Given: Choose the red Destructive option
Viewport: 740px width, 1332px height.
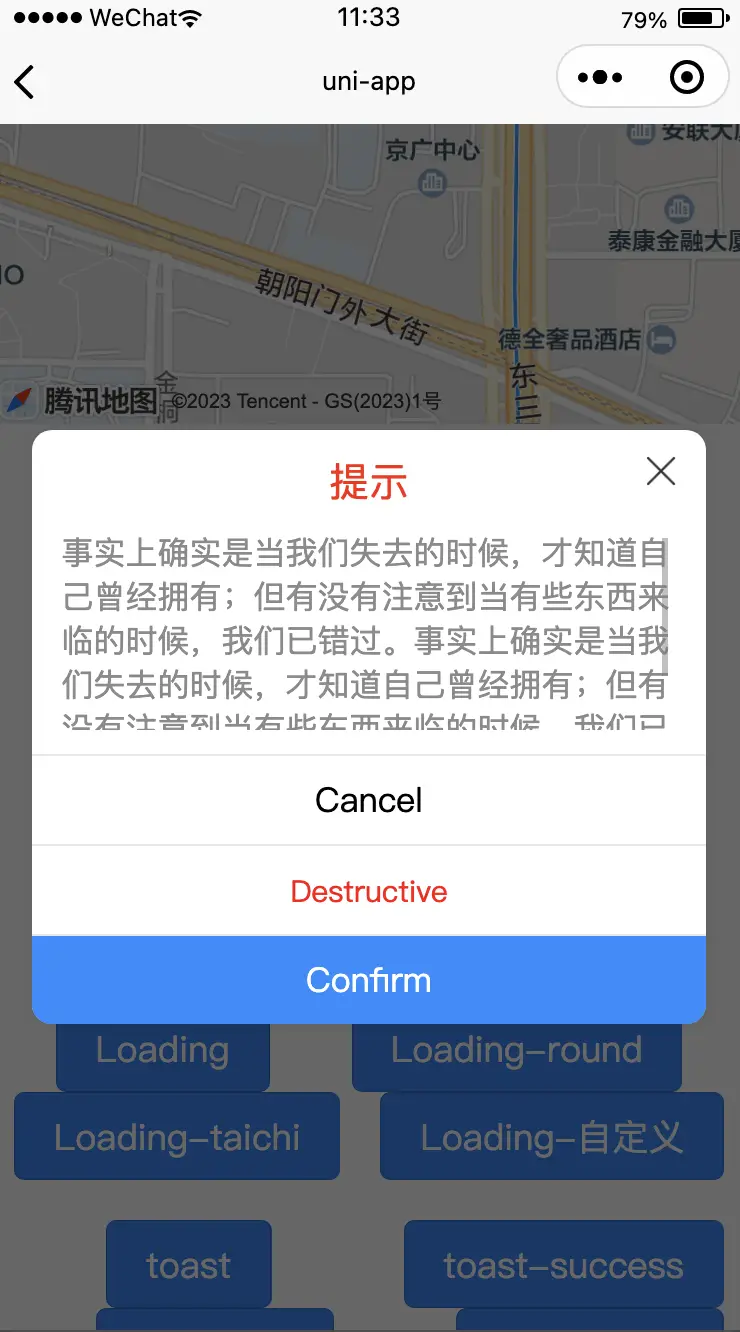Looking at the screenshot, I should [369, 891].
